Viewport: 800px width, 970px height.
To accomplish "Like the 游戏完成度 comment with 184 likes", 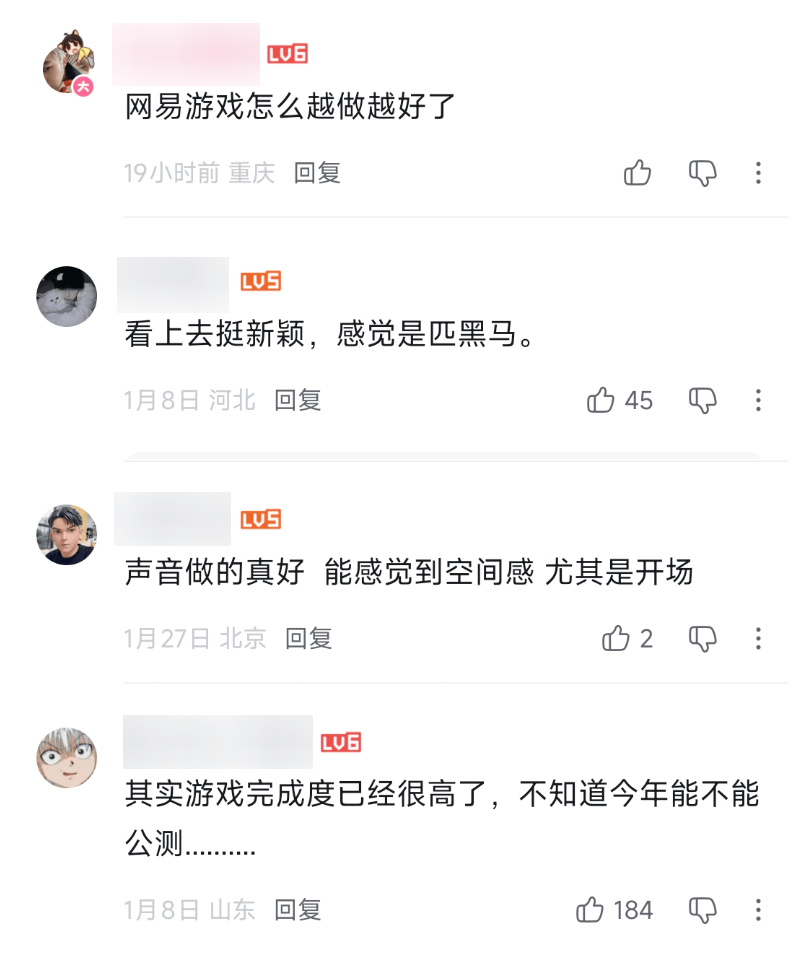I will 591,910.
